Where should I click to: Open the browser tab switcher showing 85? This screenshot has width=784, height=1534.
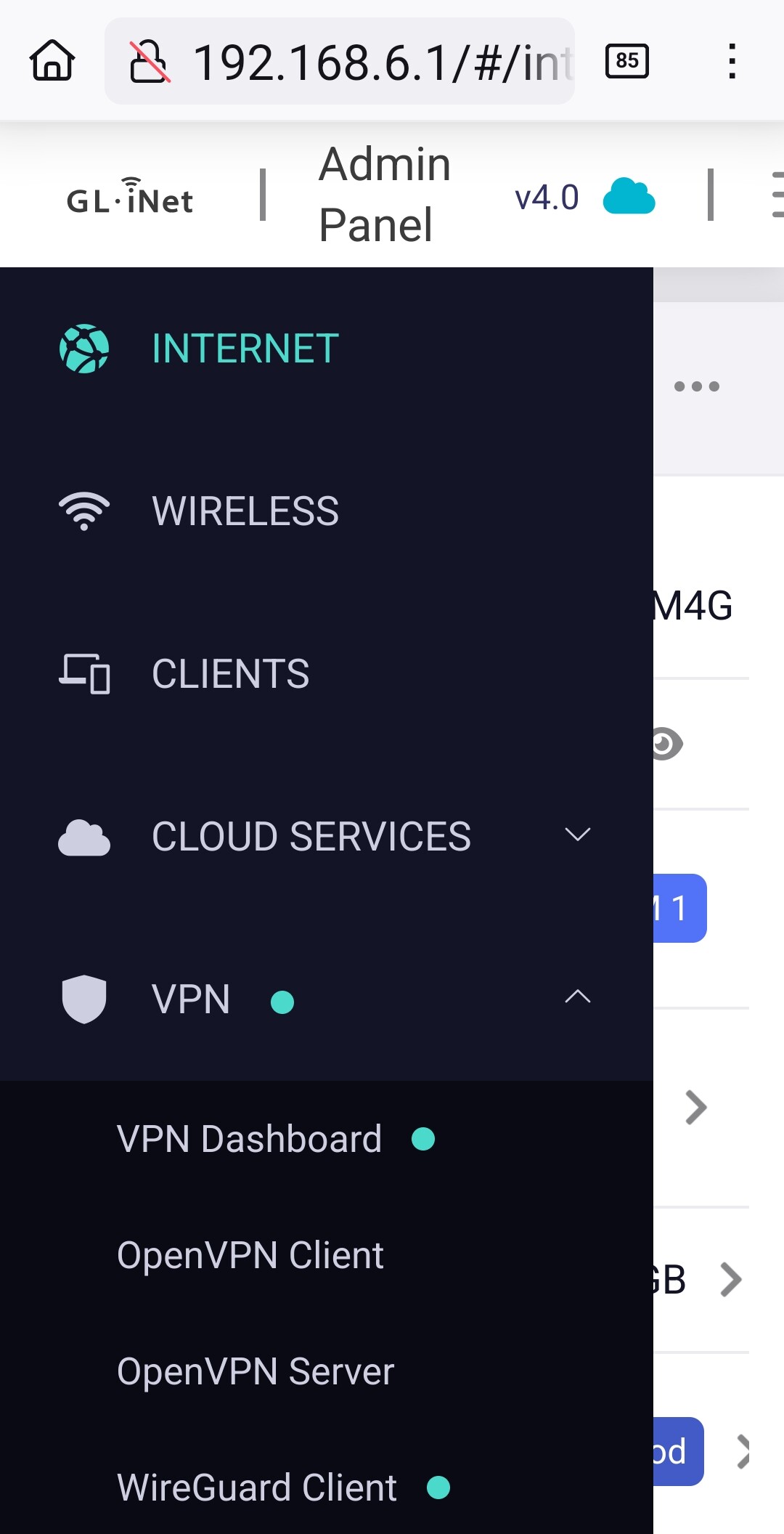pyautogui.click(x=627, y=61)
